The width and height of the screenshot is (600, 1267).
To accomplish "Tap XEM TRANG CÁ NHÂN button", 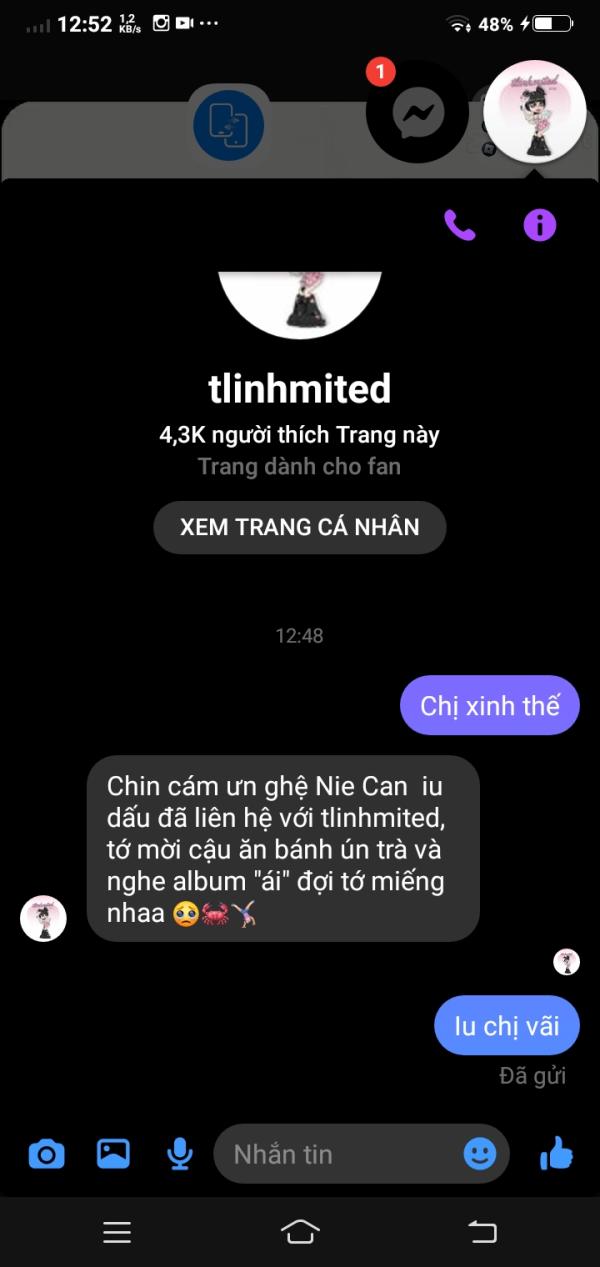I will point(299,527).
